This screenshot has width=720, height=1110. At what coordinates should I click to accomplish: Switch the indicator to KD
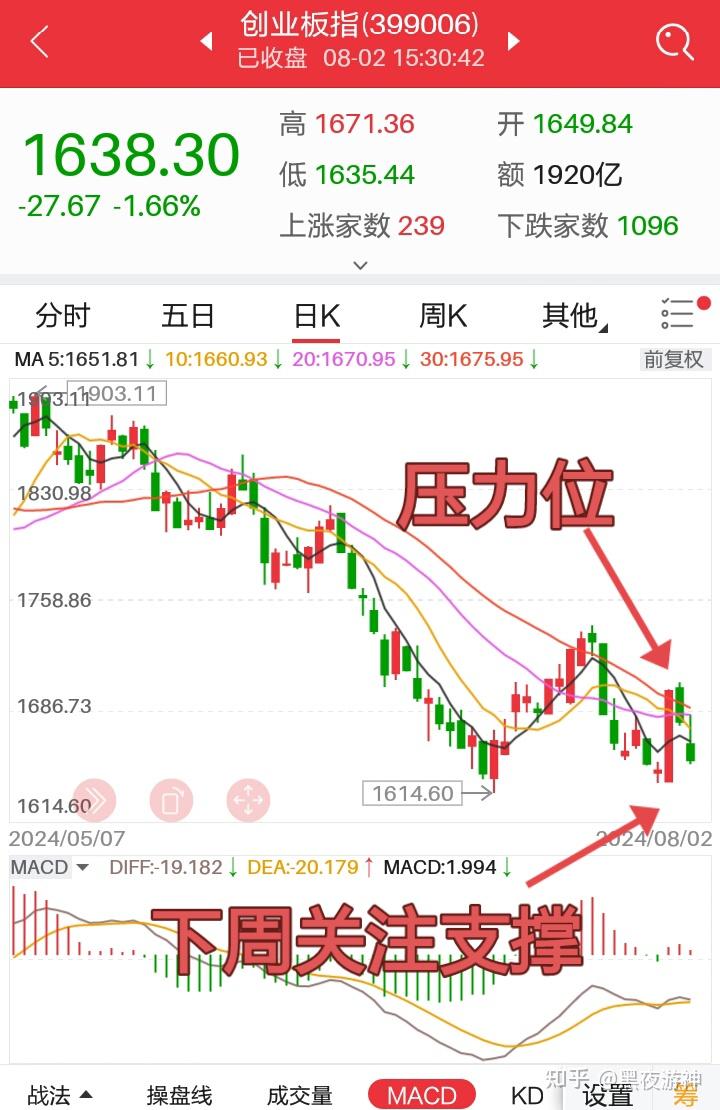[x=527, y=1095]
